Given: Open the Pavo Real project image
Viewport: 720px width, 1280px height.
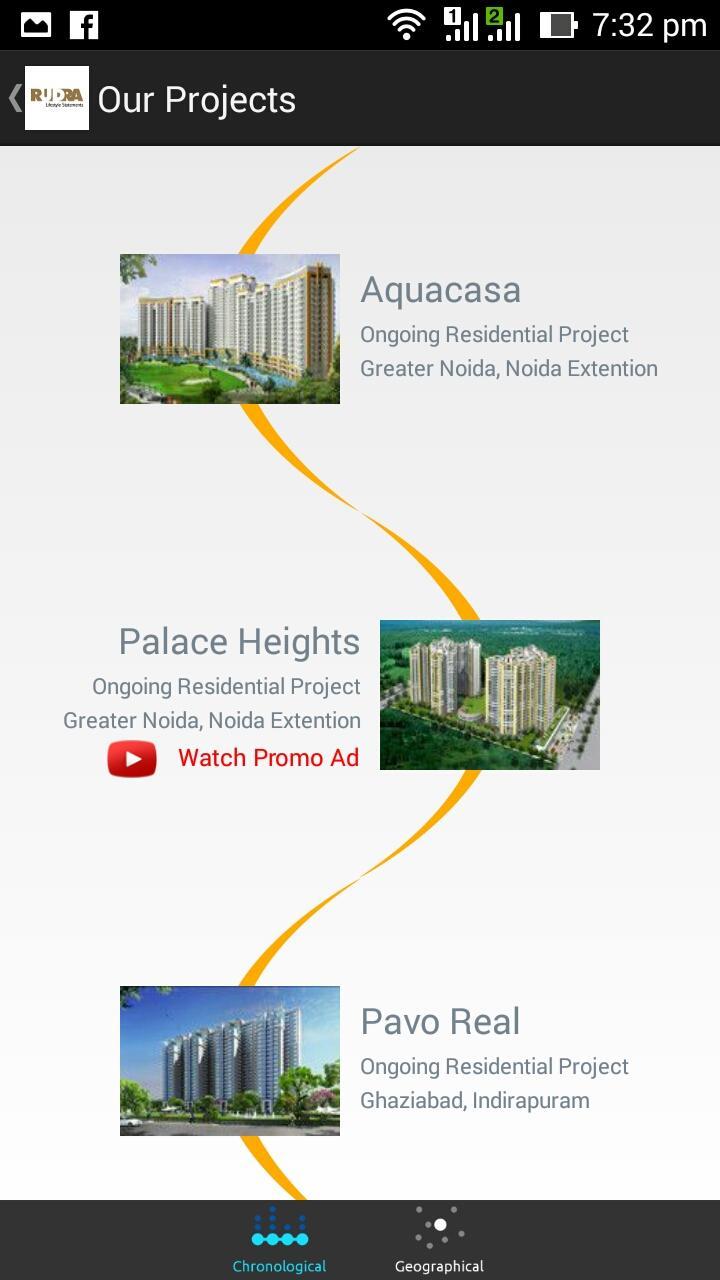Looking at the screenshot, I should click(230, 1061).
